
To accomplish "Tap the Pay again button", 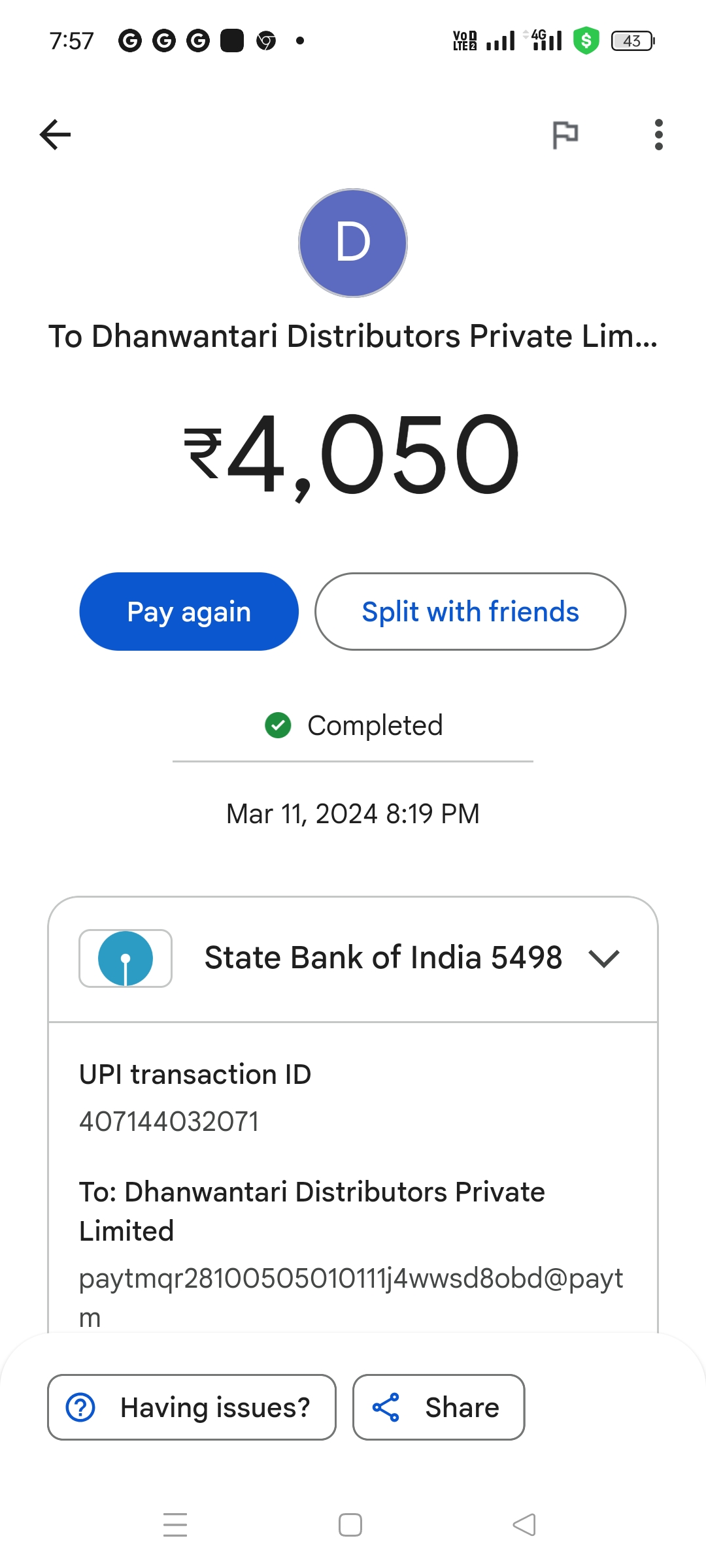I will [x=189, y=612].
